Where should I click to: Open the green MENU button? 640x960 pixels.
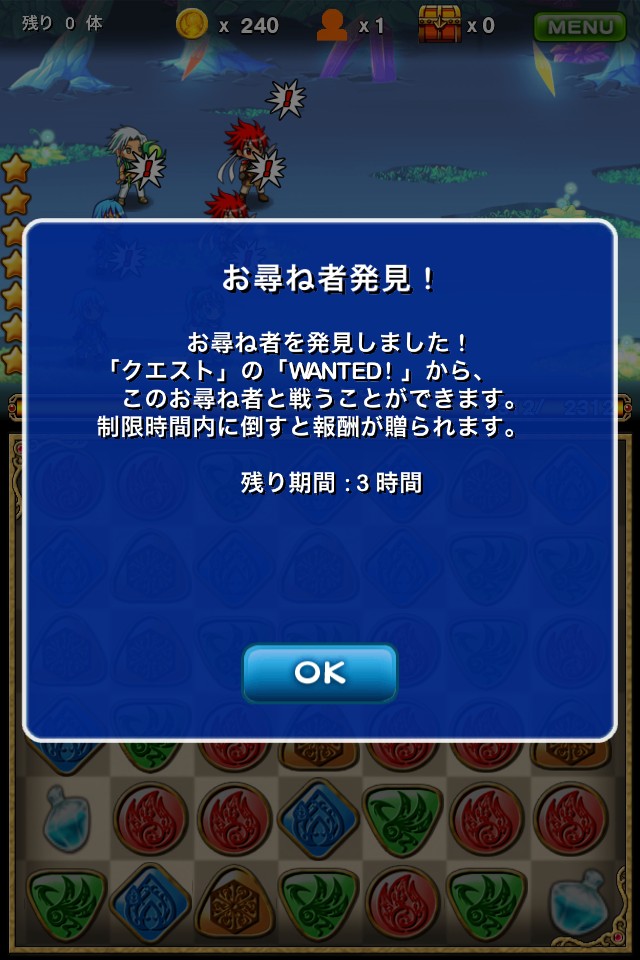coord(580,26)
